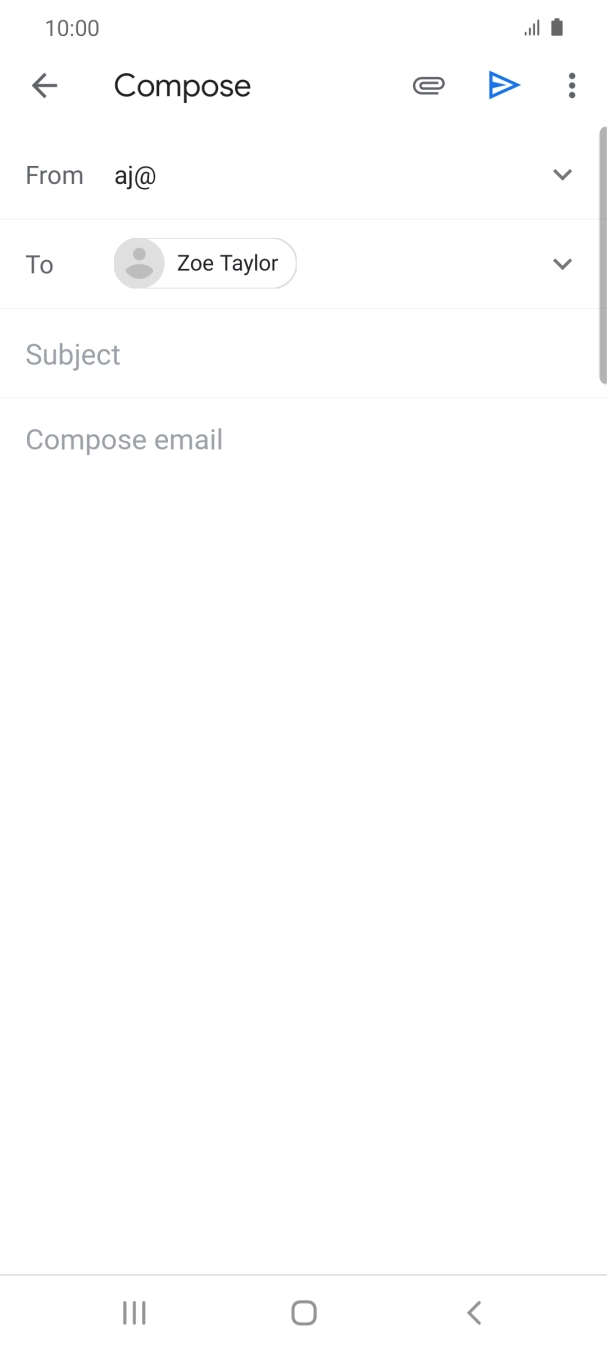607x1350 pixels.
Task: Expand the From account dropdown
Action: click(563, 175)
